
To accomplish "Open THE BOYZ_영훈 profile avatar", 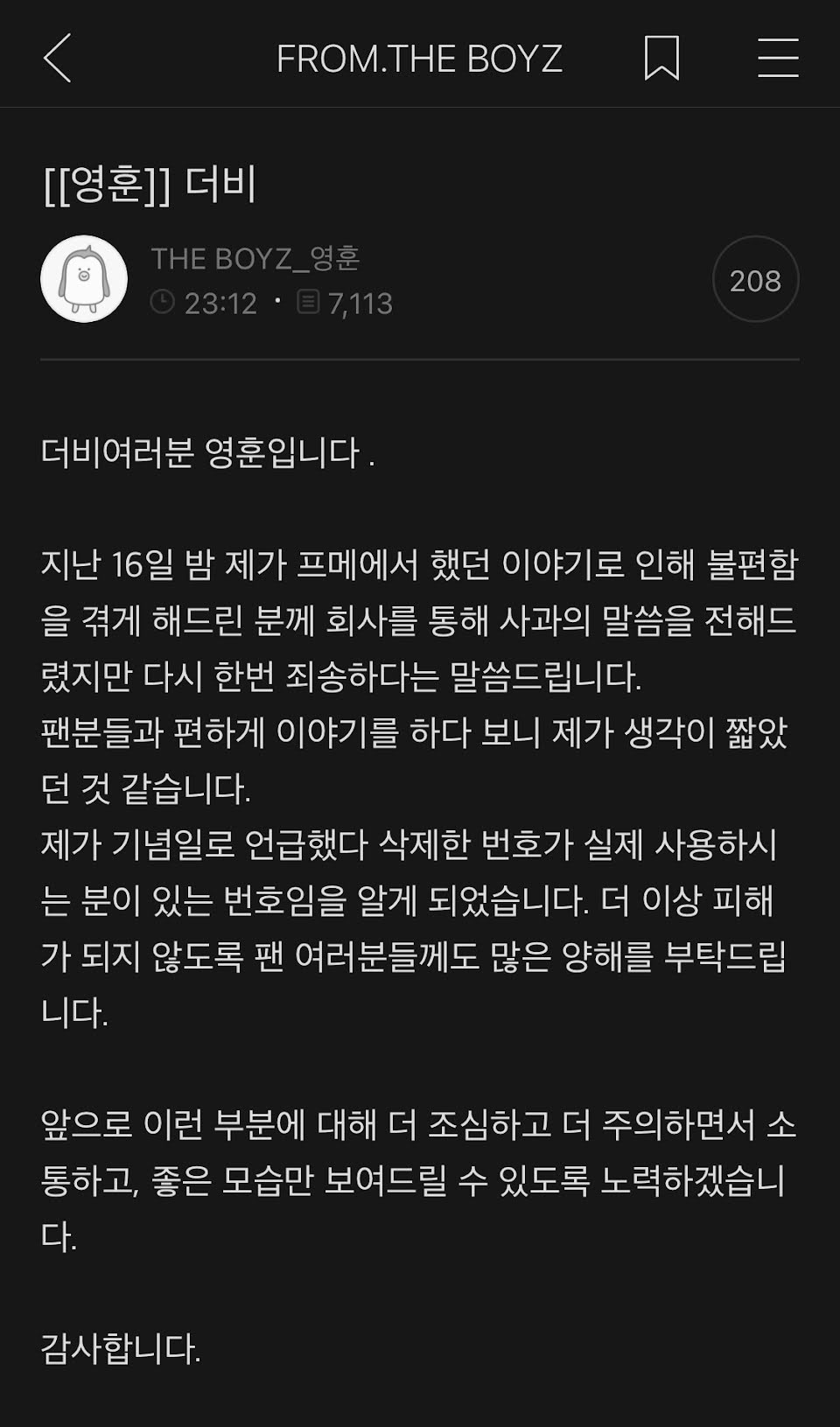I will click(x=84, y=280).
